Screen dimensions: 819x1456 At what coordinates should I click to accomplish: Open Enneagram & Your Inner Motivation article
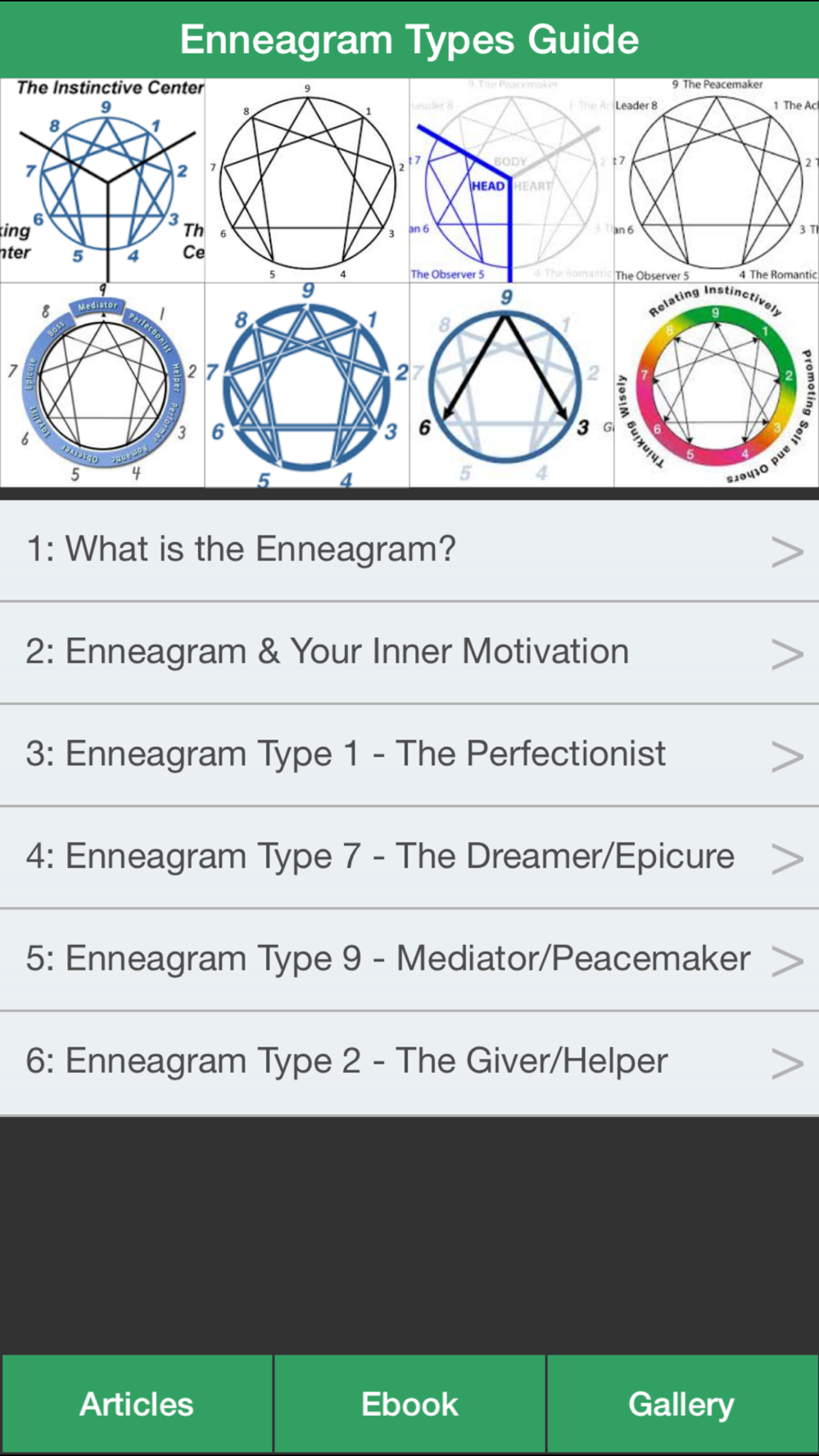tap(409, 653)
